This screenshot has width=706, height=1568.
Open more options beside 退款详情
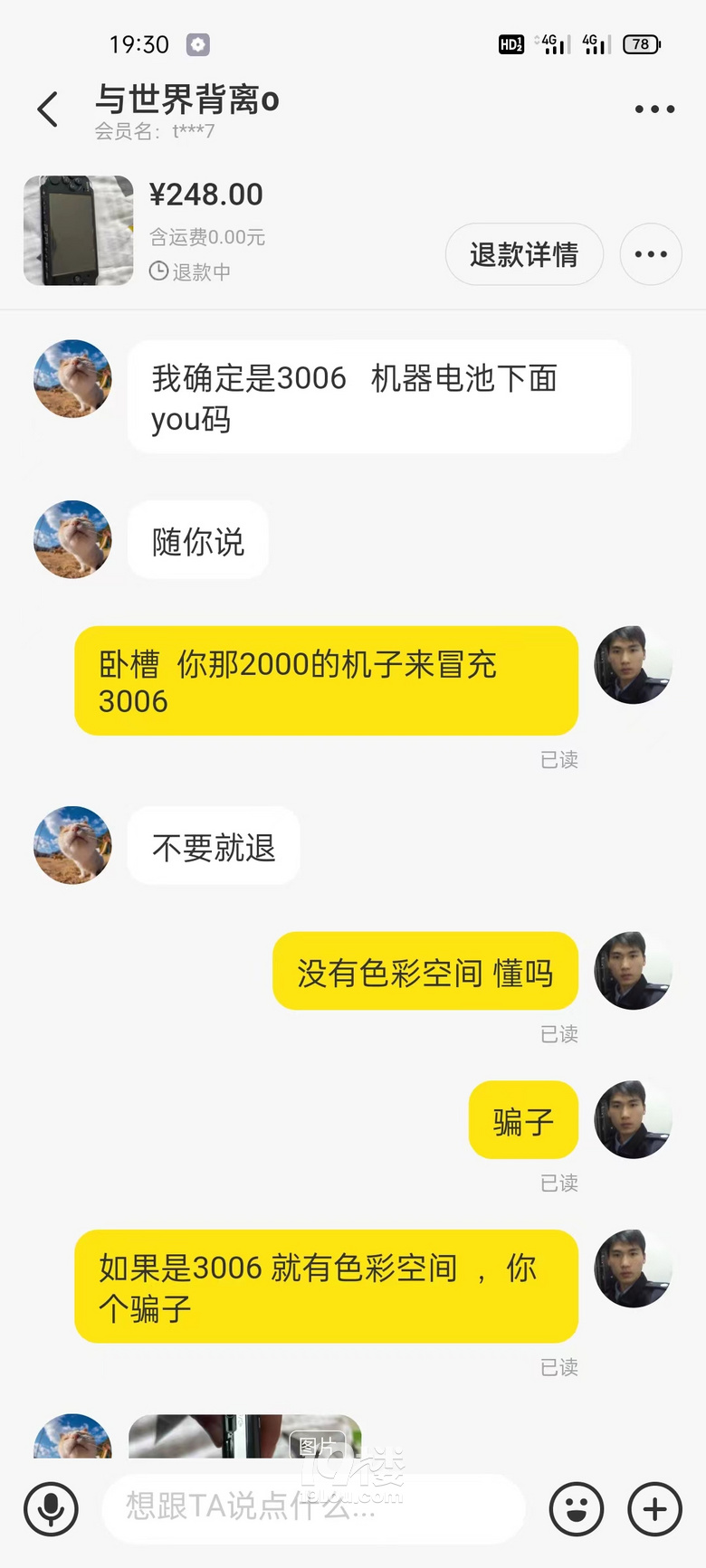[x=651, y=254]
